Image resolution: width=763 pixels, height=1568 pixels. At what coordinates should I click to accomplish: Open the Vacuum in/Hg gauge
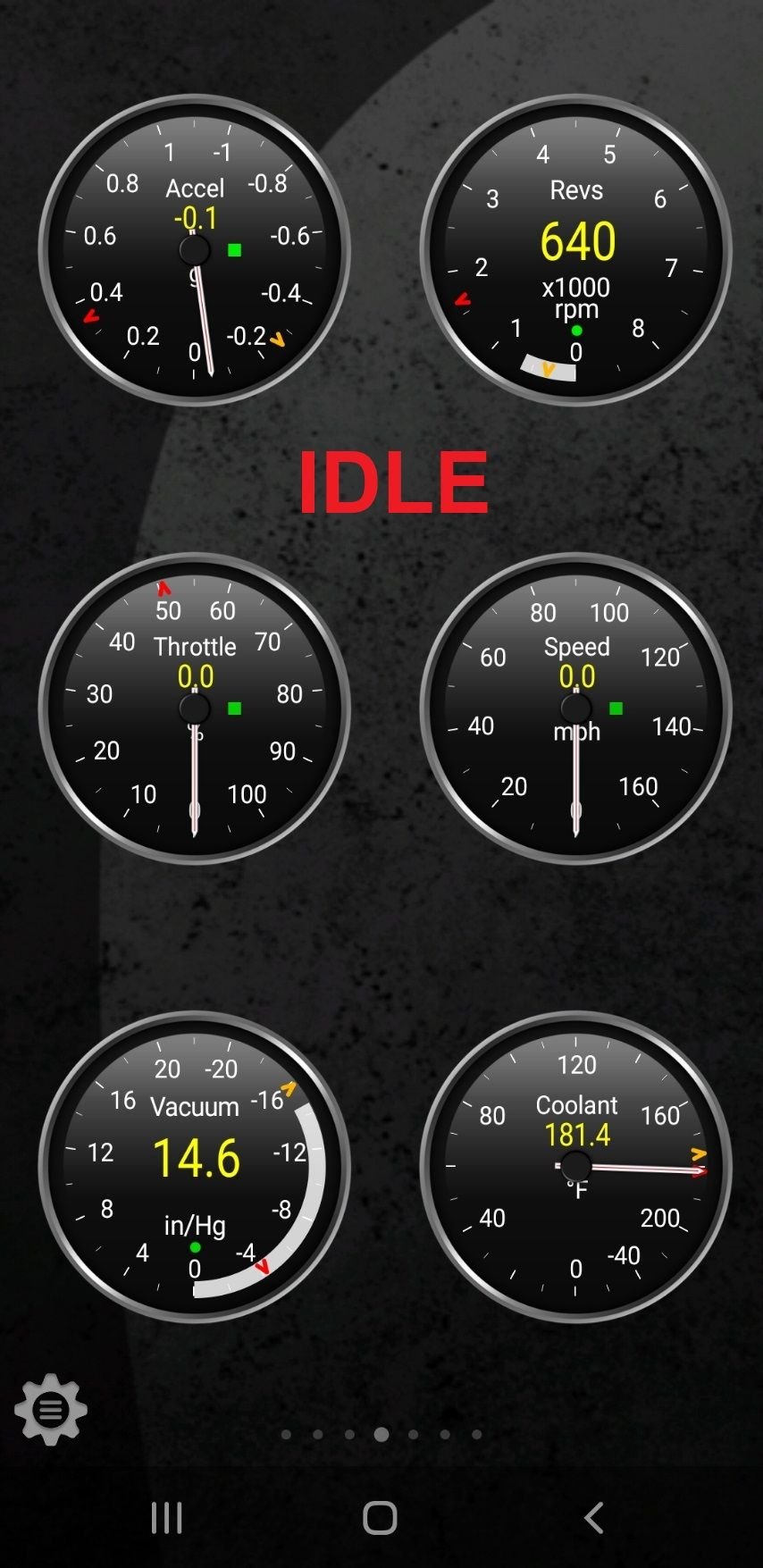[x=195, y=1166]
